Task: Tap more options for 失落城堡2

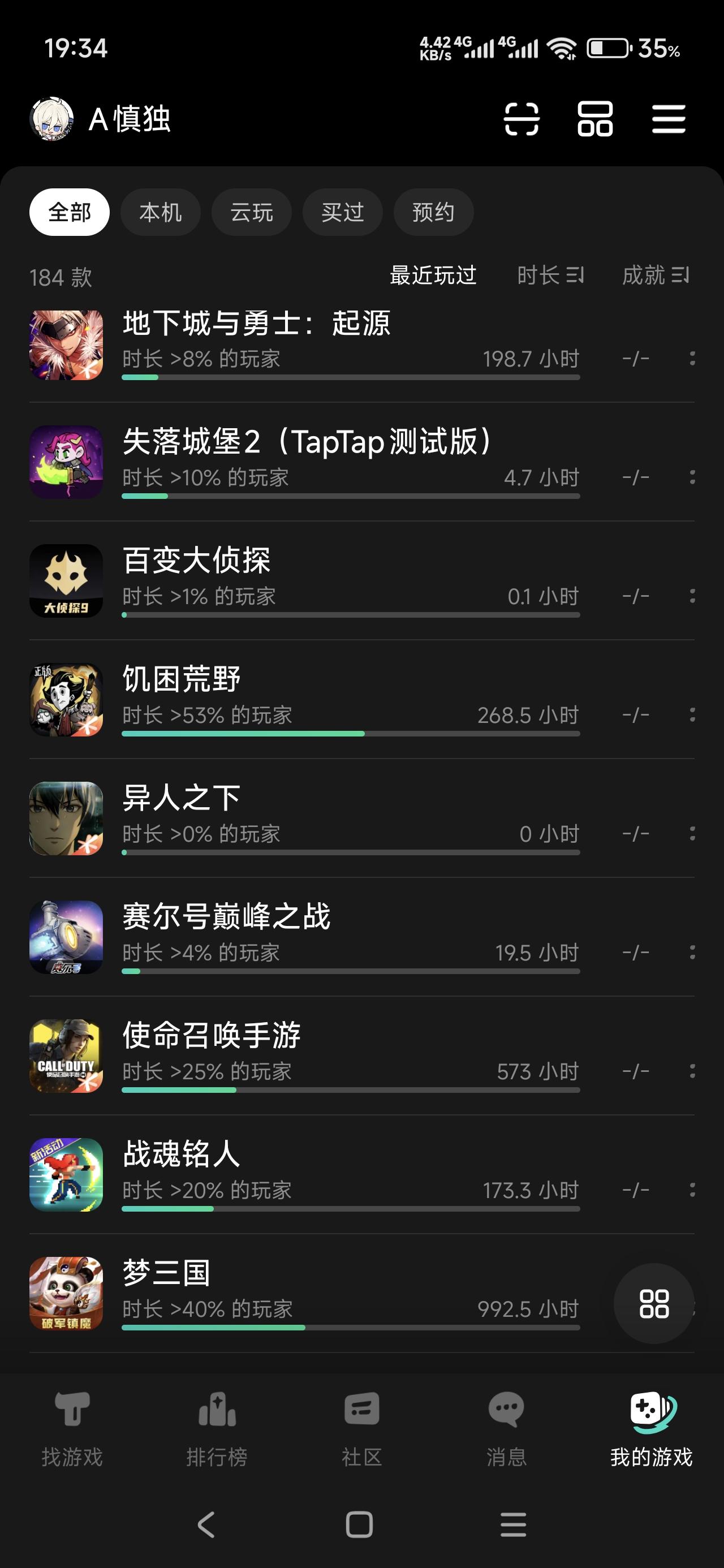Action: click(x=692, y=477)
